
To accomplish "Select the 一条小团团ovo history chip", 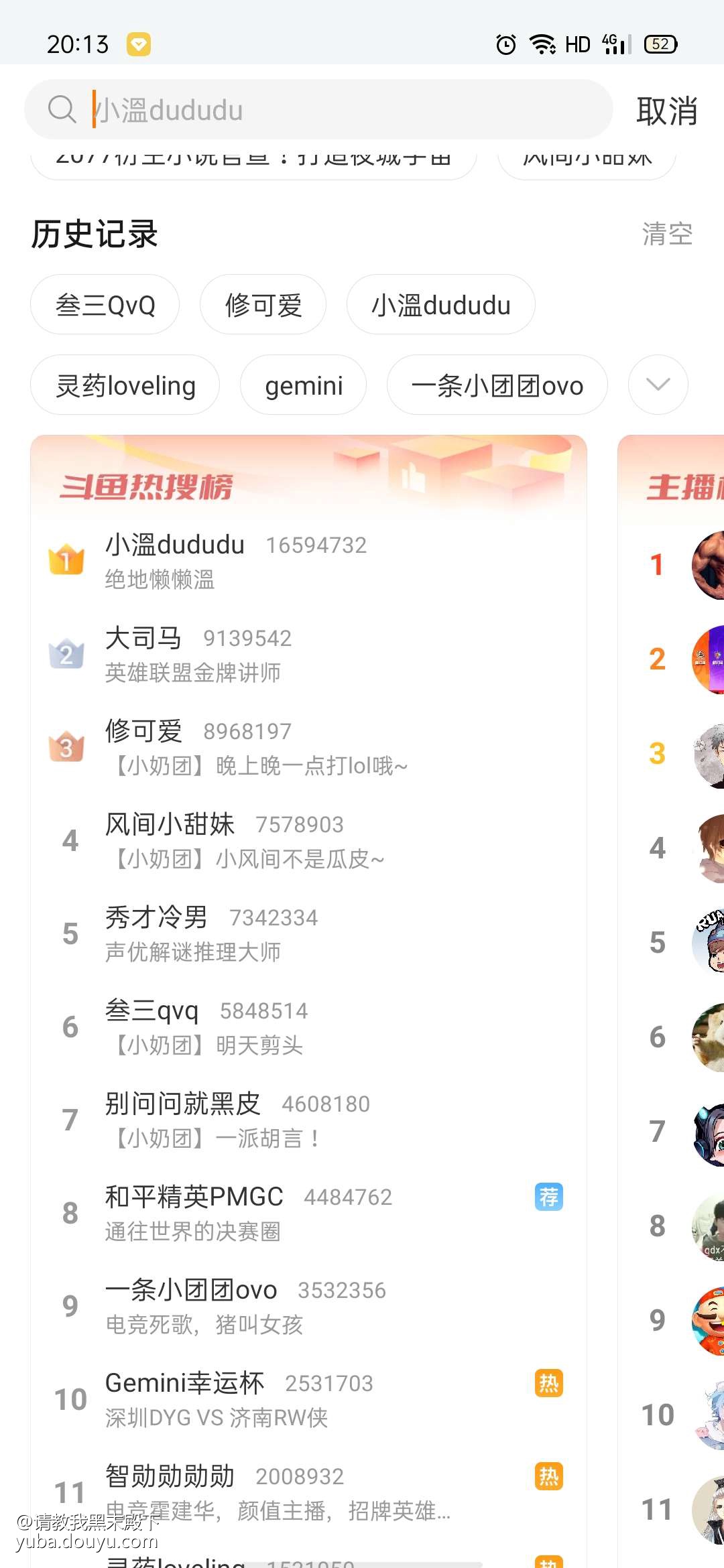I will pos(497,385).
